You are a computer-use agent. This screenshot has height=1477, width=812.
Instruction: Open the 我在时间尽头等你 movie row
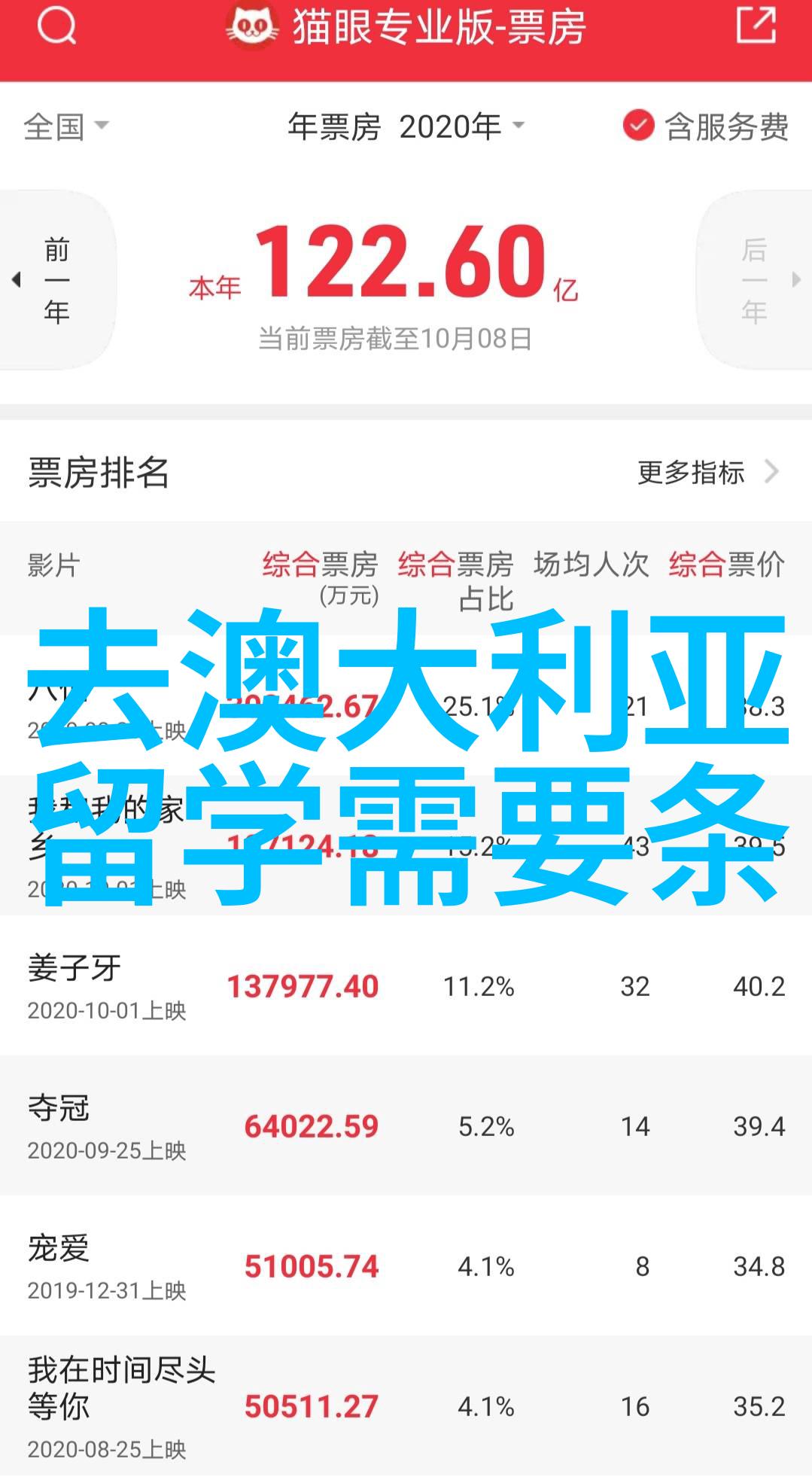pos(406,1405)
